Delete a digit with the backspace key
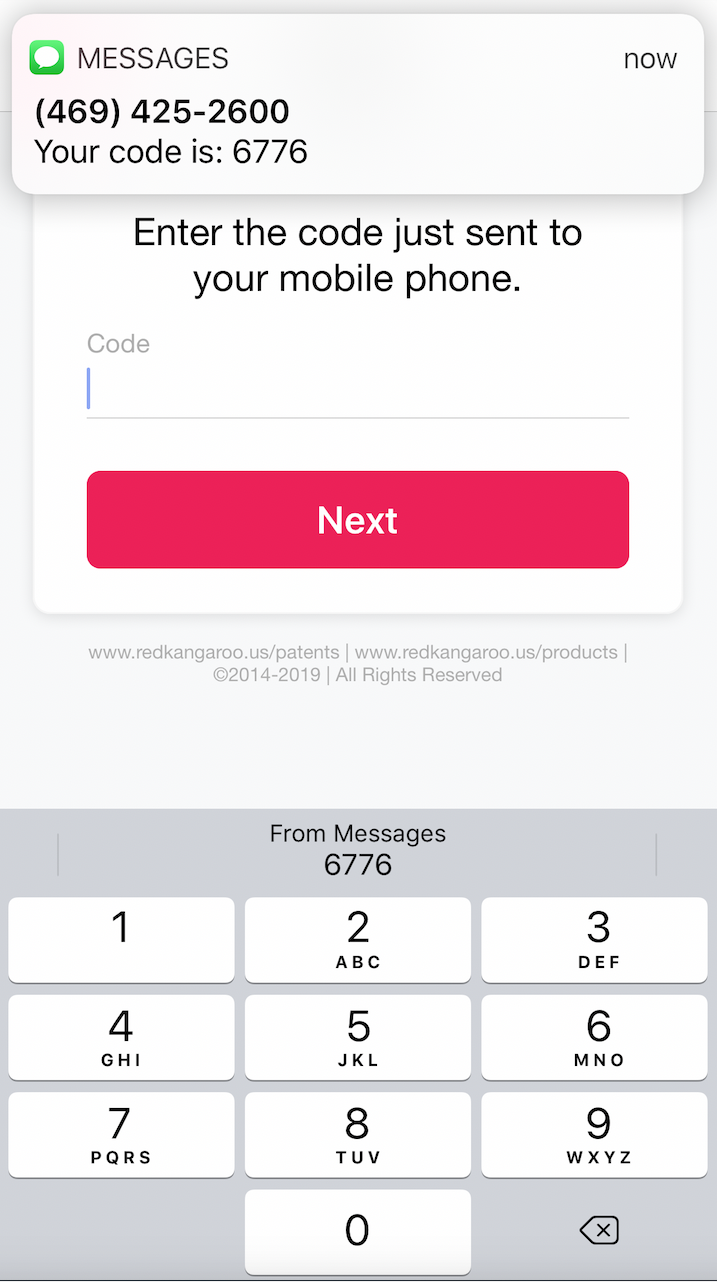 coord(599,1230)
